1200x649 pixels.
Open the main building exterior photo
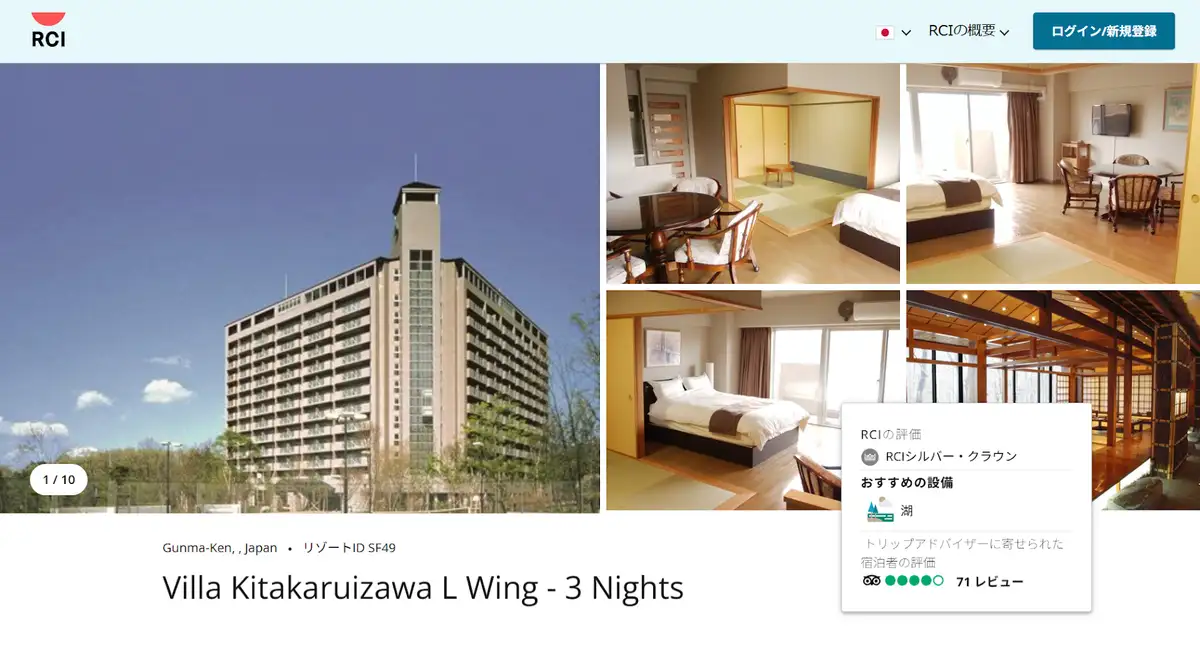(x=300, y=288)
